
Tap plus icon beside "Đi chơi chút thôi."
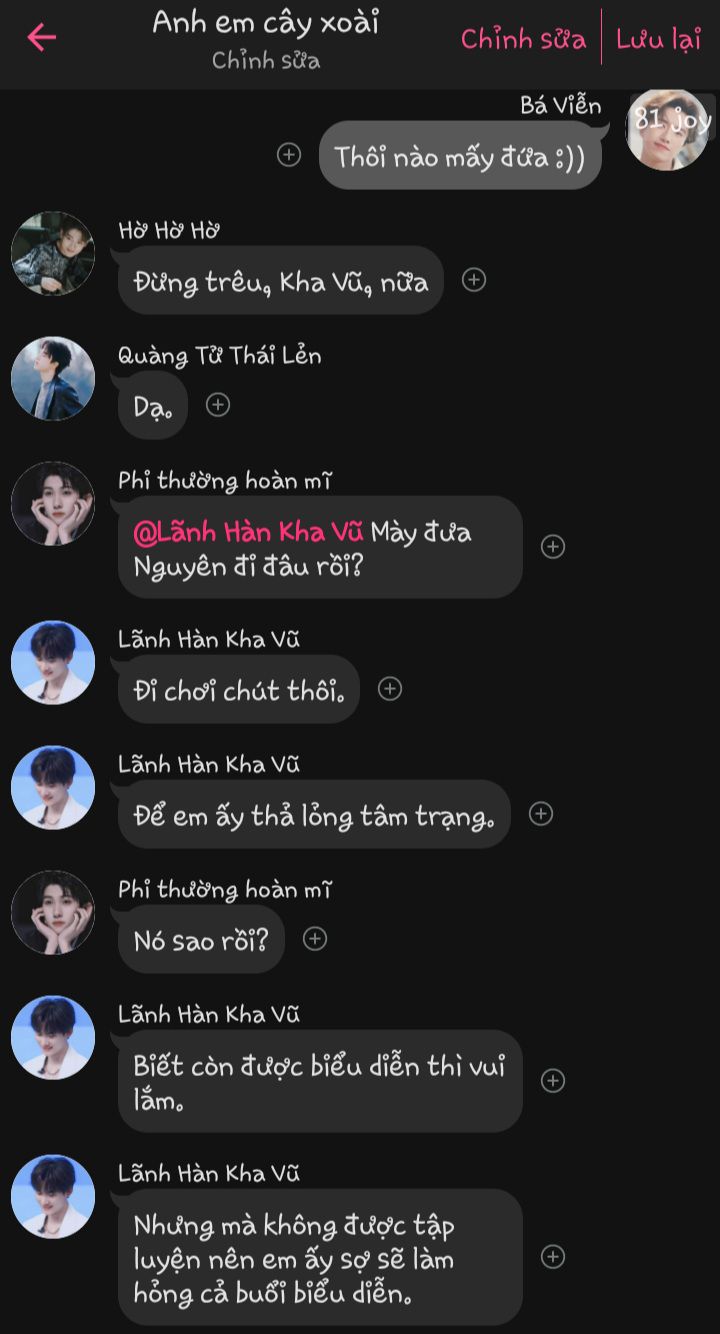pos(390,689)
